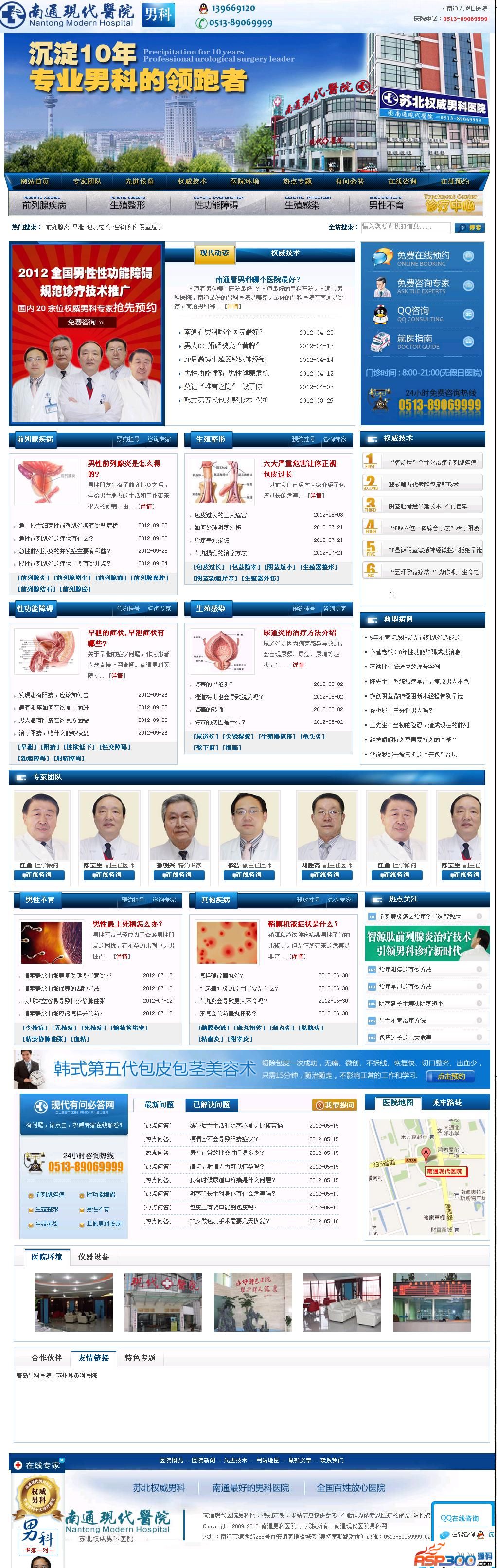This screenshot has height=1568, width=497.
Task: Open the 网站首页 navigation item
Action: 34,181
